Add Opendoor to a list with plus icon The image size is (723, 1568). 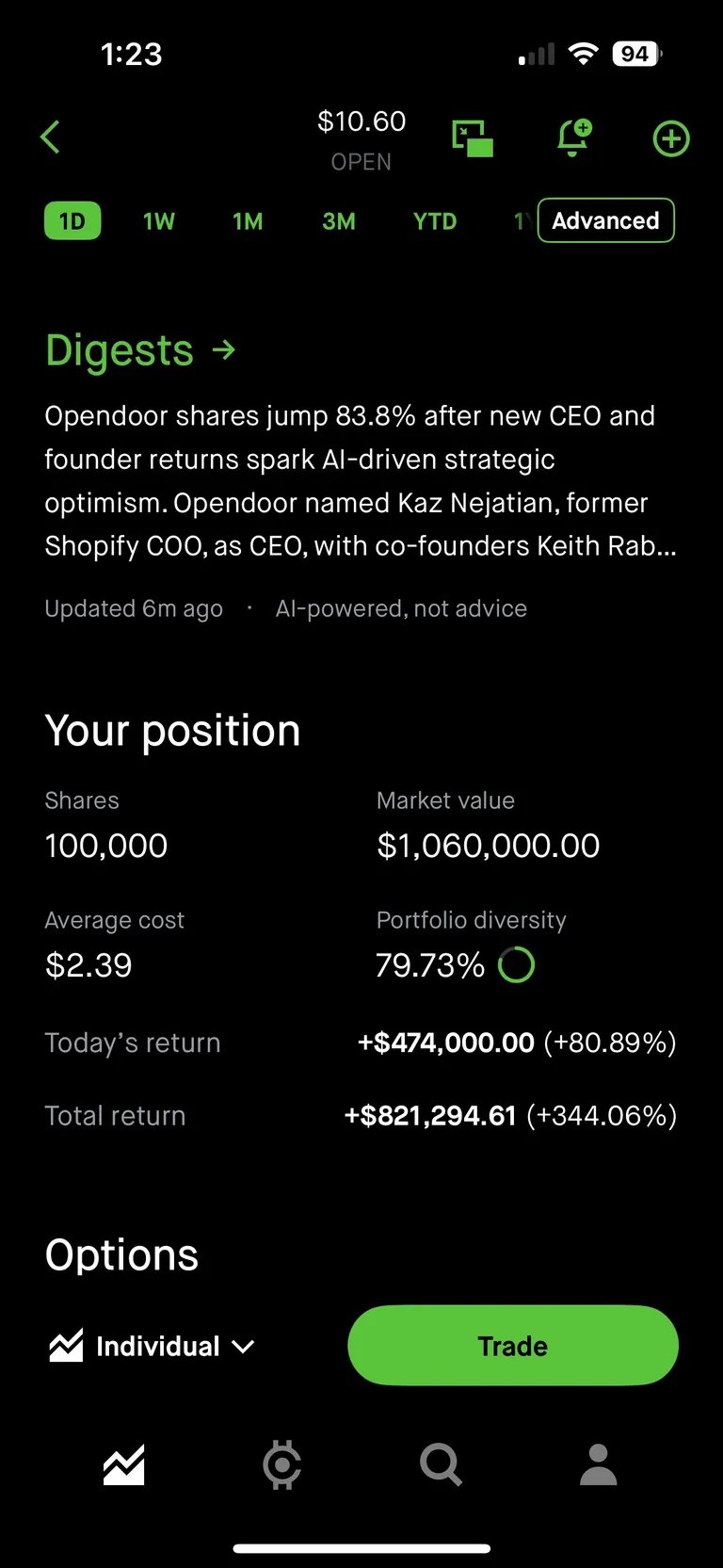(670, 137)
